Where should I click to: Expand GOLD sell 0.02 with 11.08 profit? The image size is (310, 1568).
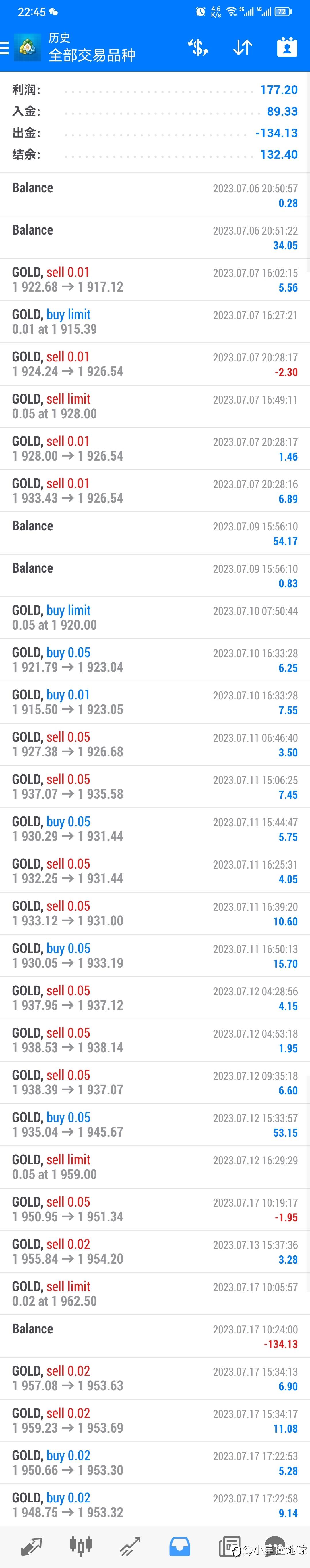pyautogui.click(x=155, y=1420)
